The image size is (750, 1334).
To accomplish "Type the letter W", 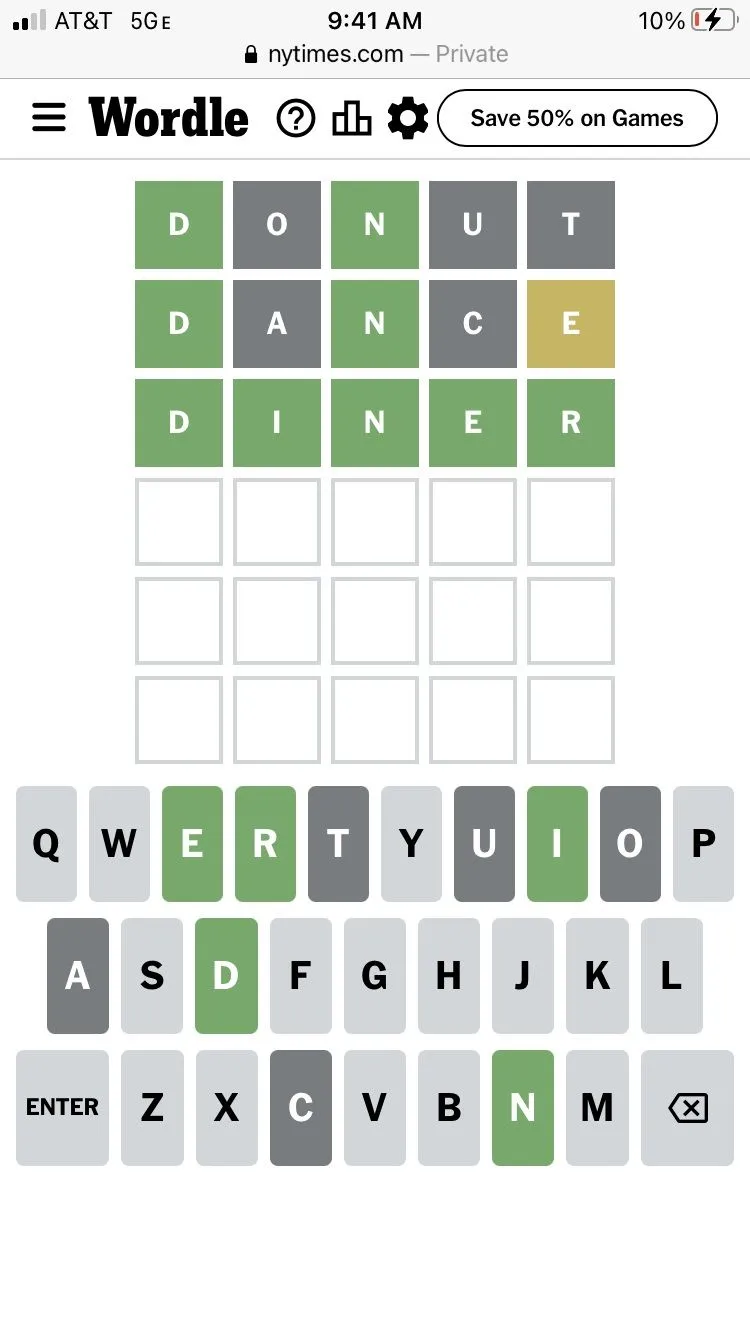I will coord(119,844).
